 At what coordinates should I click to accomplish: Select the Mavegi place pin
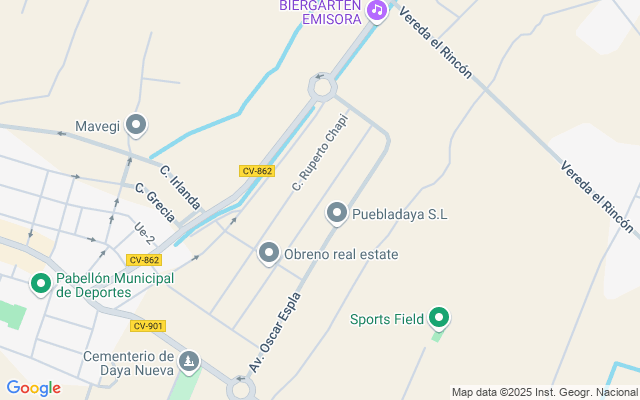click(x=136, y=125)
